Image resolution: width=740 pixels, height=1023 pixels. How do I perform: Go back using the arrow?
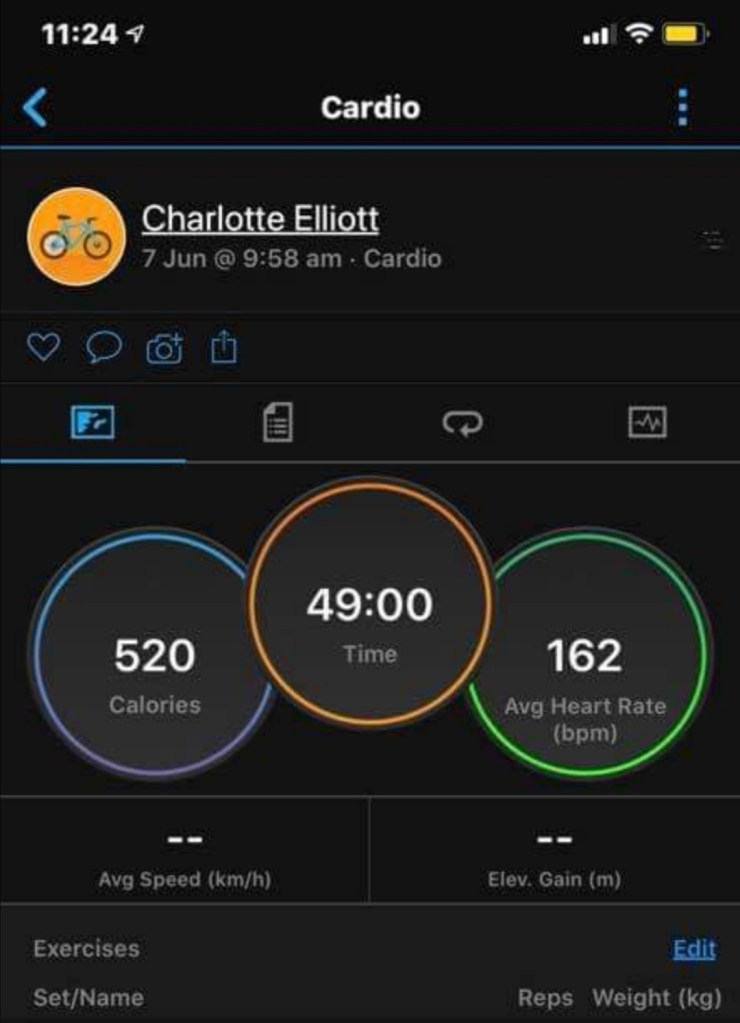[x=35, y=107]
